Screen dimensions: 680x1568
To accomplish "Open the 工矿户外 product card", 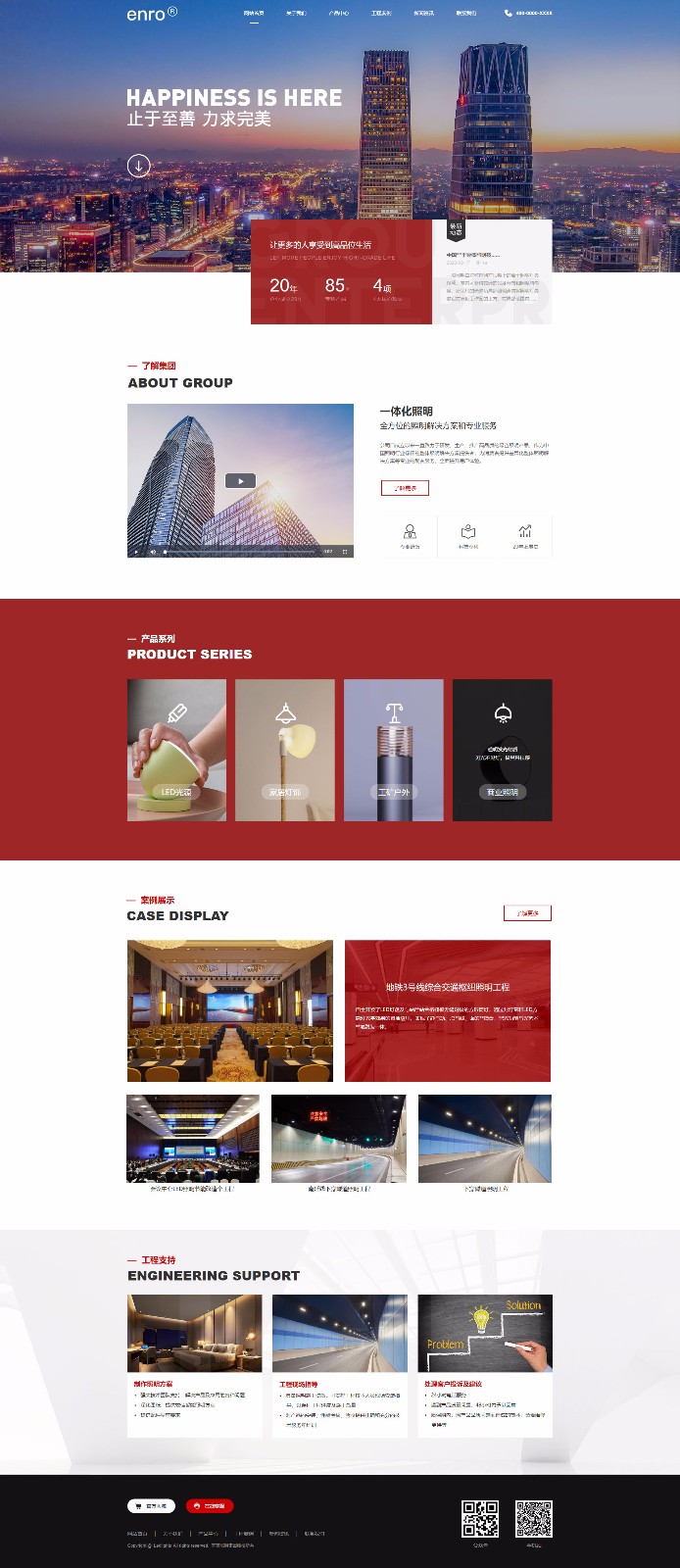I will pyautogui.click(x=394, y=750).
